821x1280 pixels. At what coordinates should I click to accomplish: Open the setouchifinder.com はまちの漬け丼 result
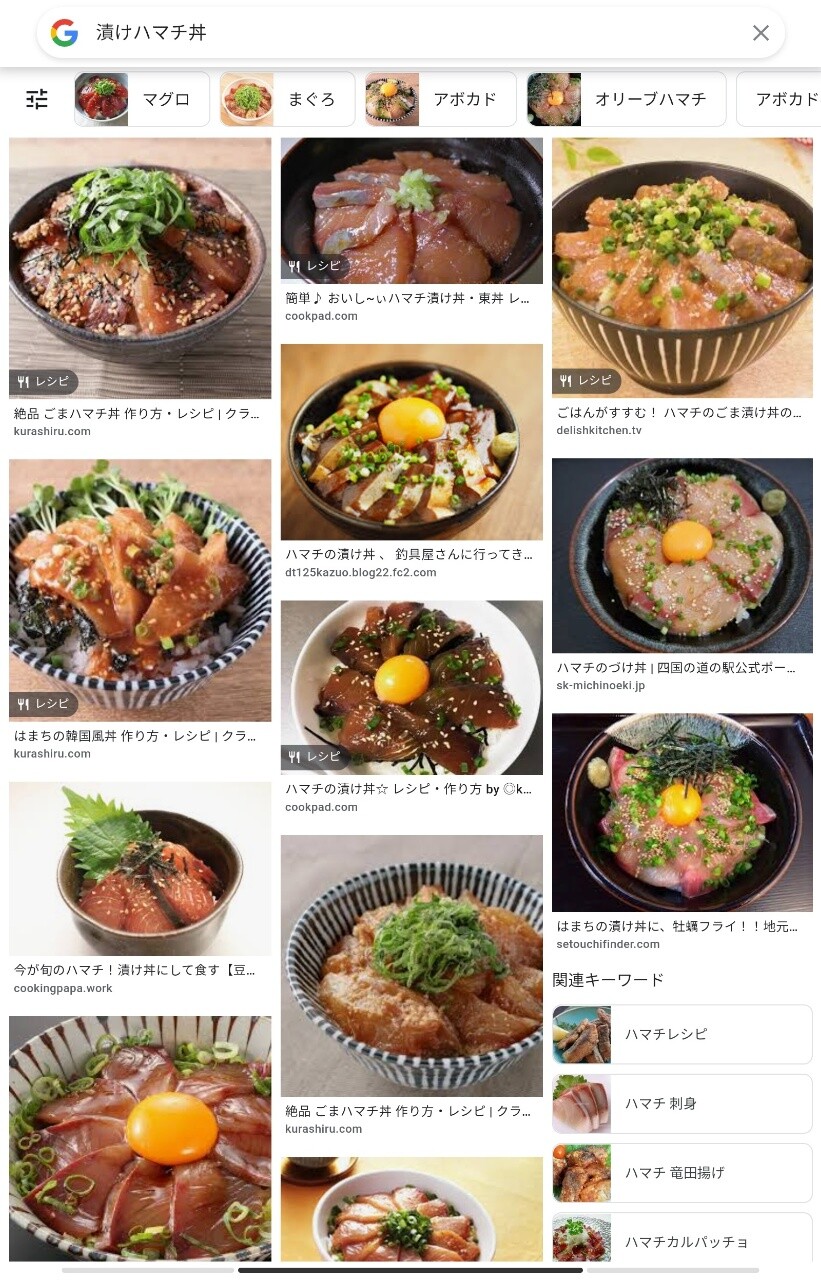(682, 812)
